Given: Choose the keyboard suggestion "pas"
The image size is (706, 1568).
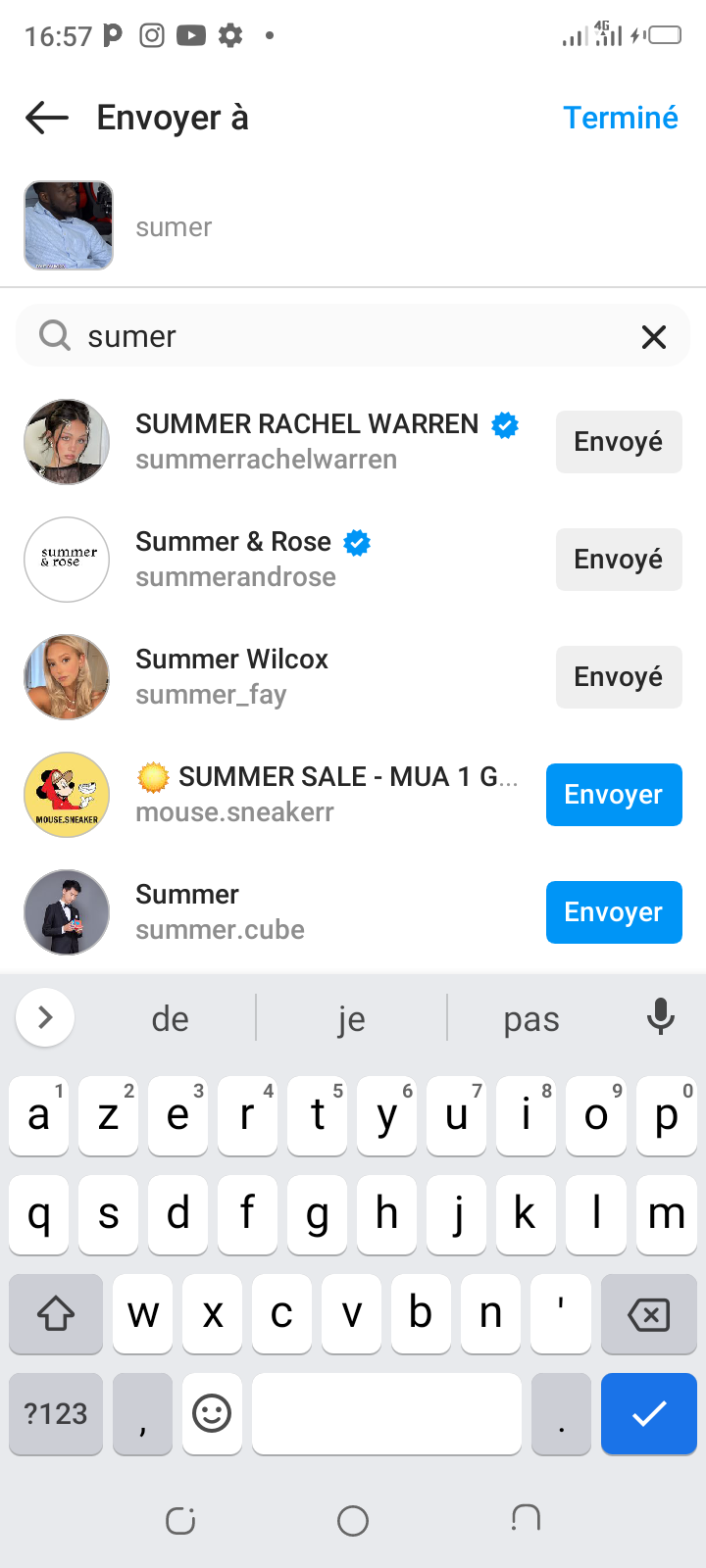Looking at the screenshot, I should click(530, 1019).
